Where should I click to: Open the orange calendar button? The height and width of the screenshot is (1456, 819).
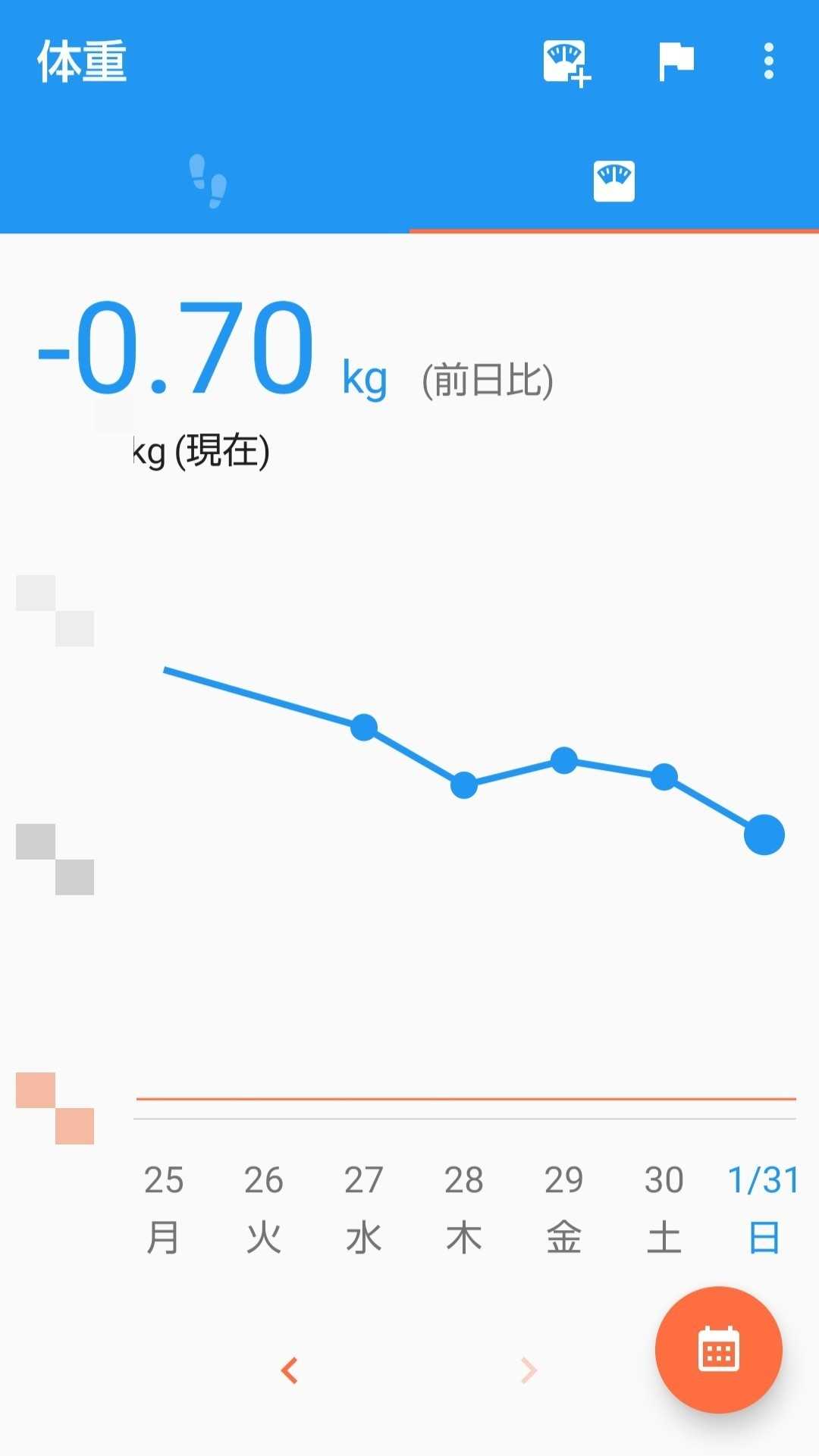718,1349
